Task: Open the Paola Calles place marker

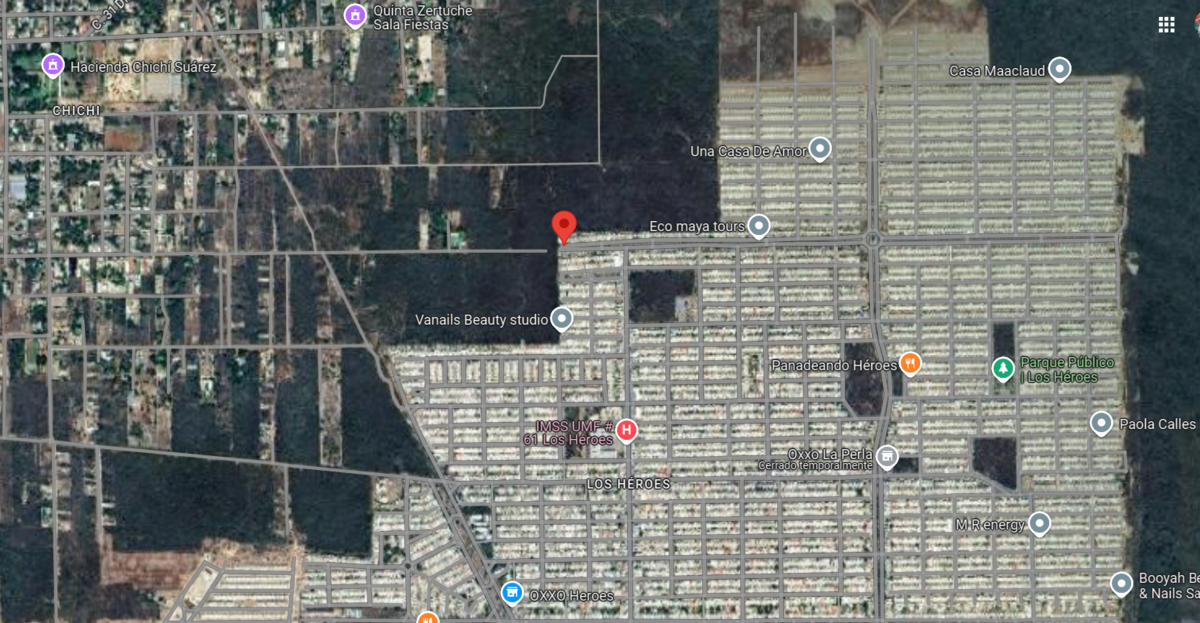Action: (x=1101, y=423)
